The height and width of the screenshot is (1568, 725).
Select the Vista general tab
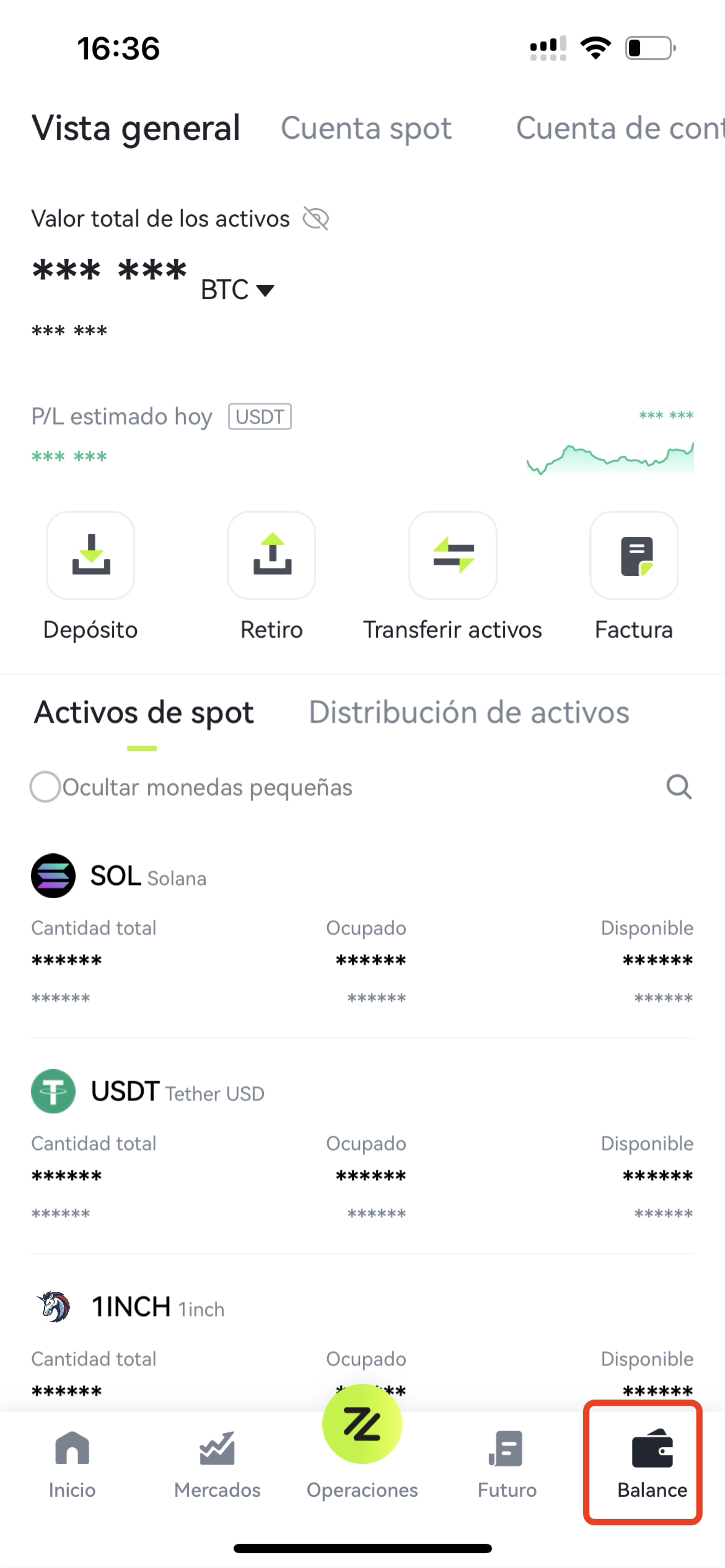[x=136, y=128]
